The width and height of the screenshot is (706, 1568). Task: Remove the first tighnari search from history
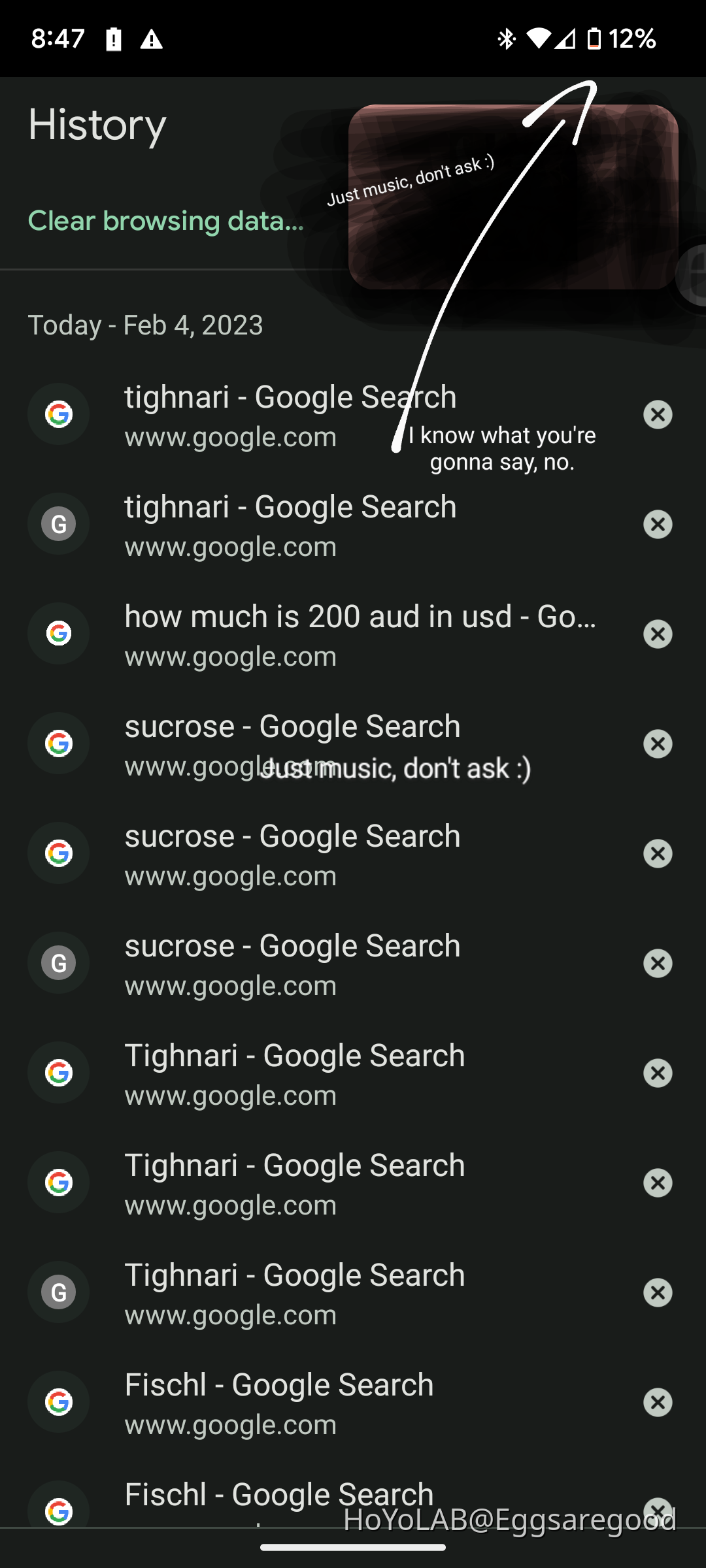[x=658, y=414]
